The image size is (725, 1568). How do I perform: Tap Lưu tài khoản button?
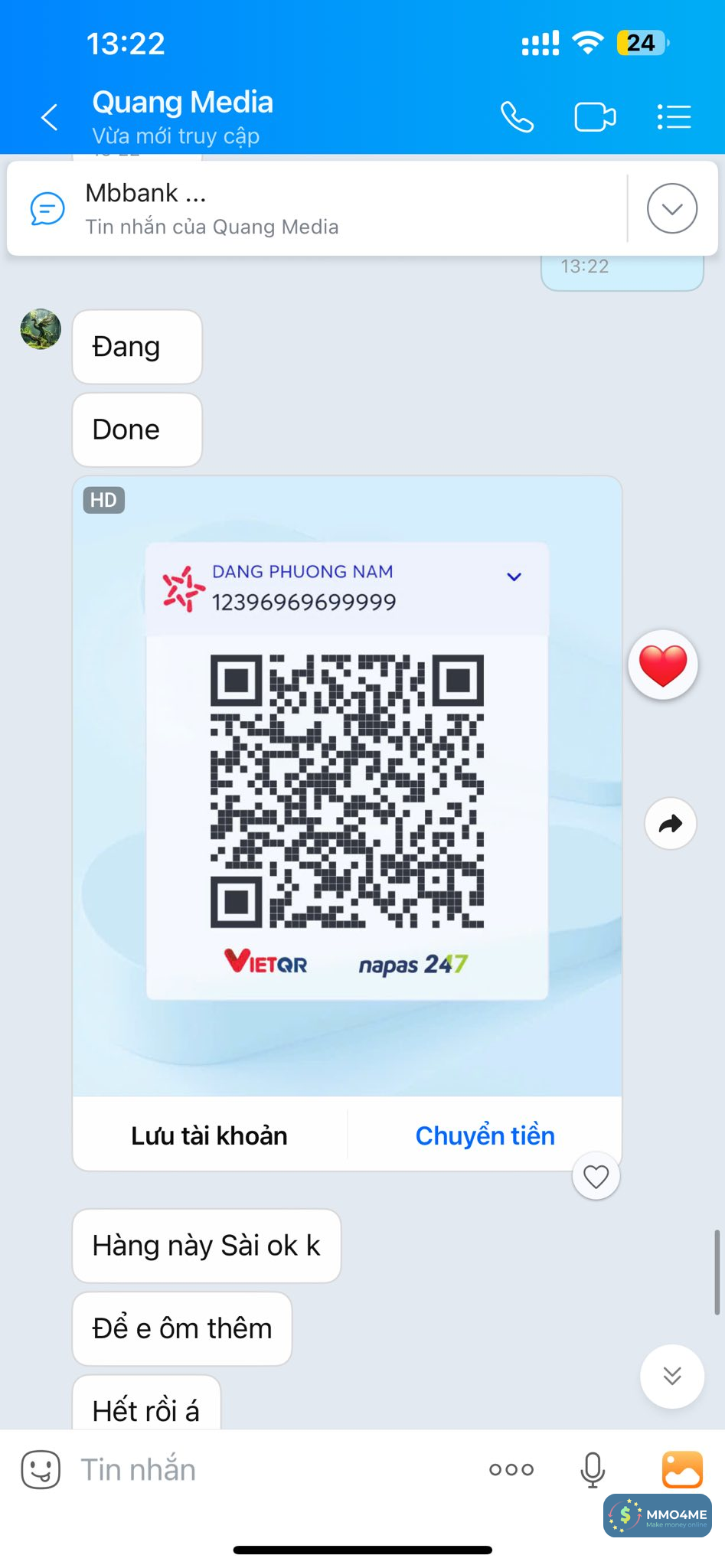(209, 1135)
